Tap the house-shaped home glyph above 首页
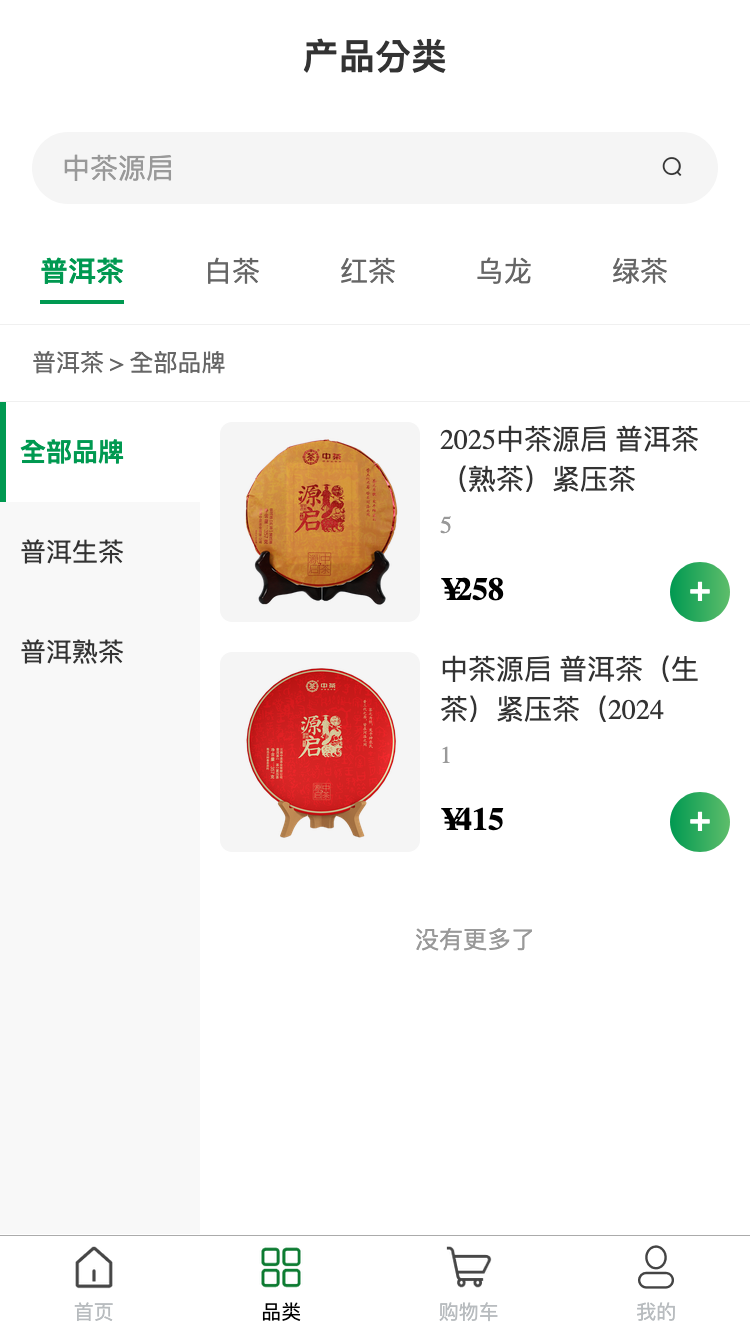Screen dimensions: 750x1334 click(93, 1265)
